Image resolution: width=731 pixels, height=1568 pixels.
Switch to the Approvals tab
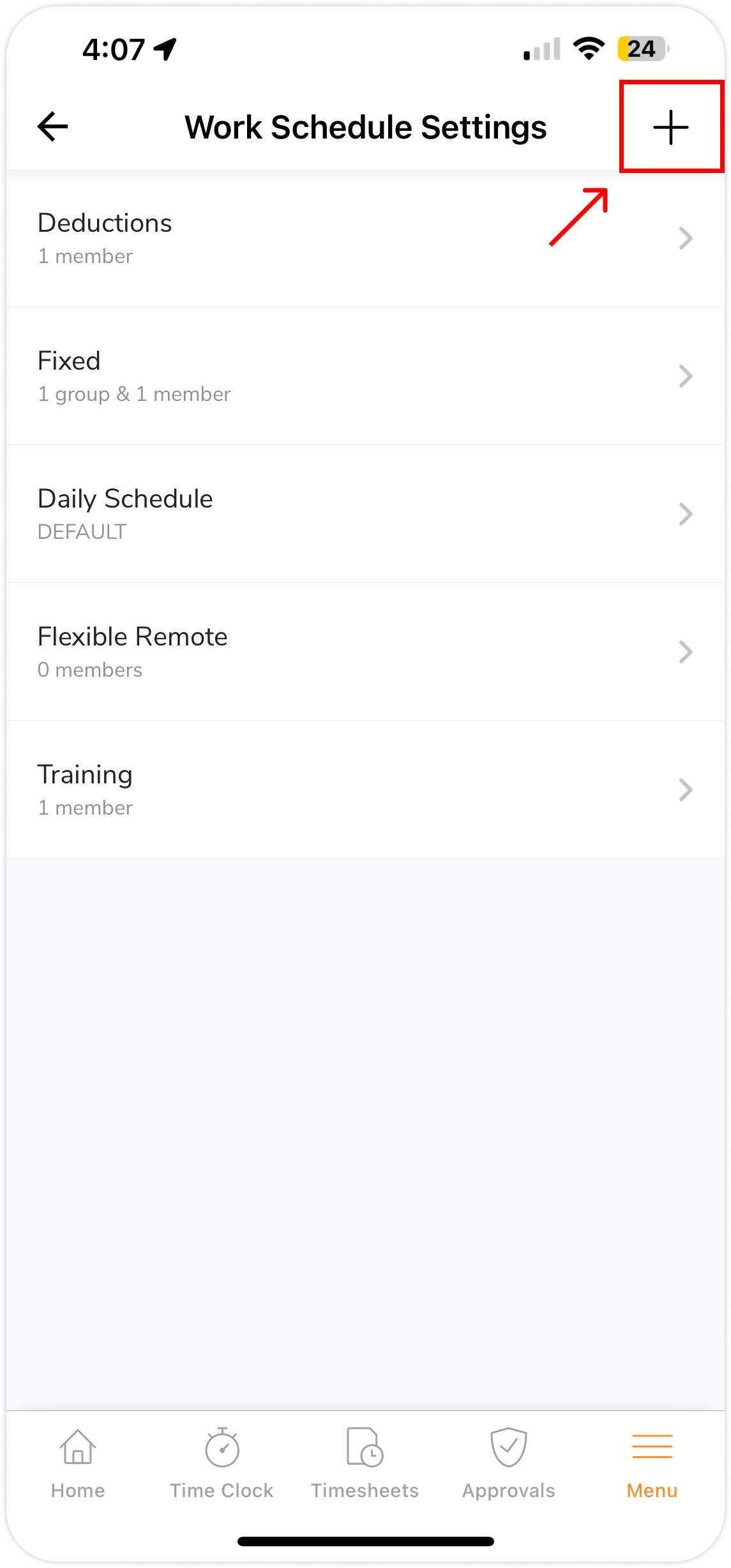pyautogui.click(x=508, y=1463)
